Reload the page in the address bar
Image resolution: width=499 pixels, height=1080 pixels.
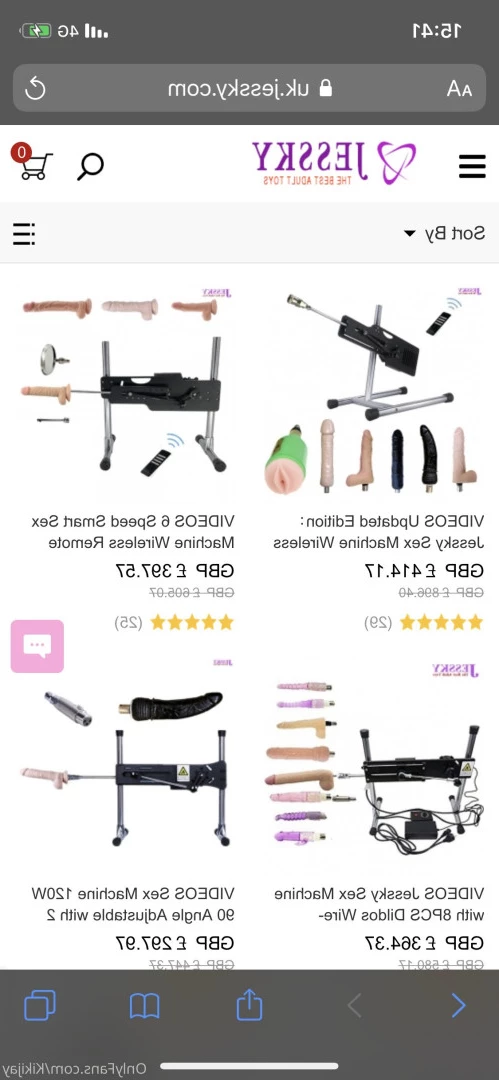[35, 88]
